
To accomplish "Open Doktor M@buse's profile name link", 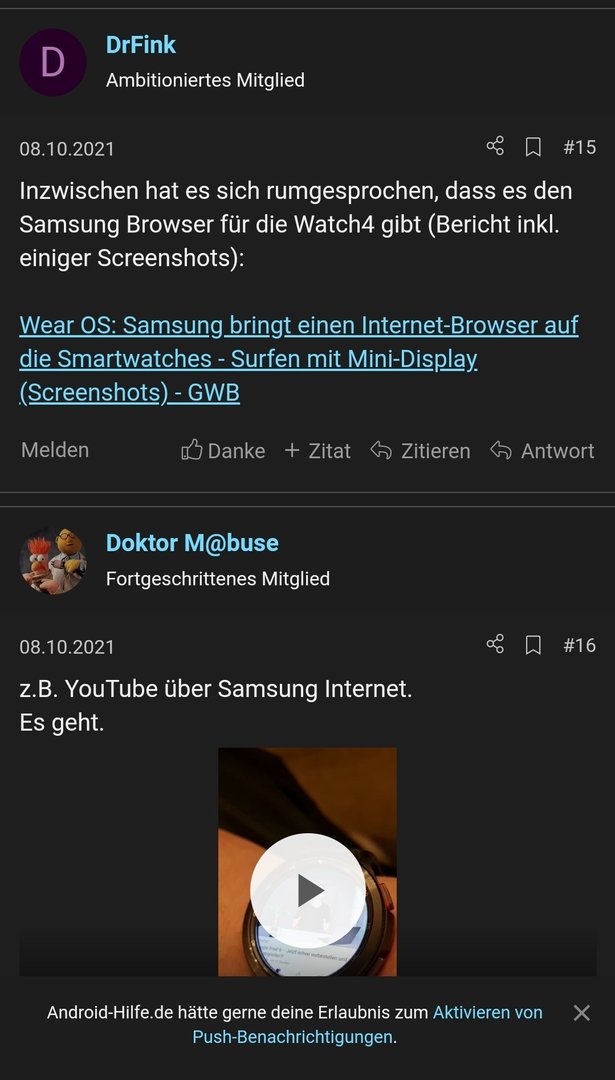I will pos(192,543).
